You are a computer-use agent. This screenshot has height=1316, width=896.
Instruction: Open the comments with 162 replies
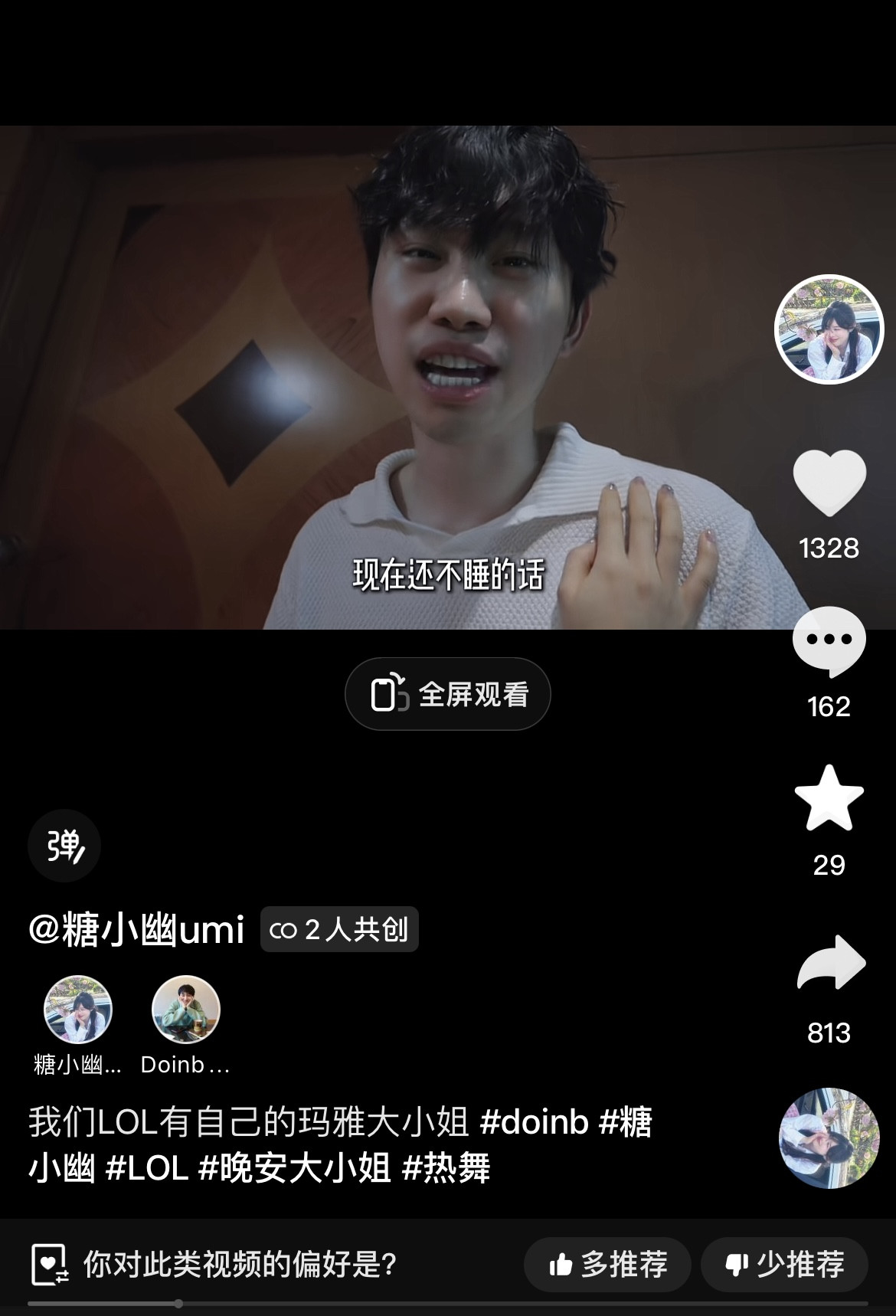829,642
